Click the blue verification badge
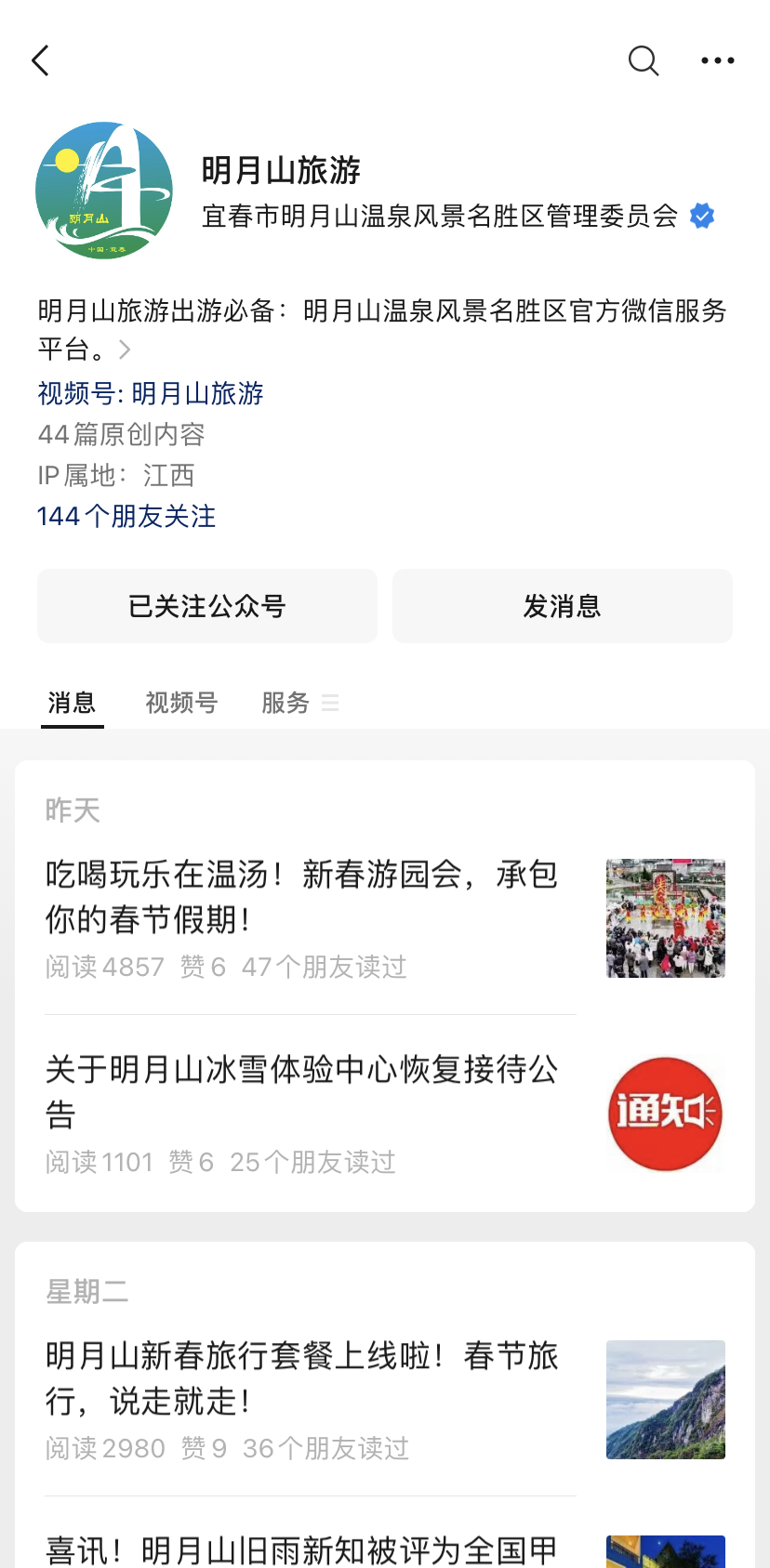 point(701,217)
